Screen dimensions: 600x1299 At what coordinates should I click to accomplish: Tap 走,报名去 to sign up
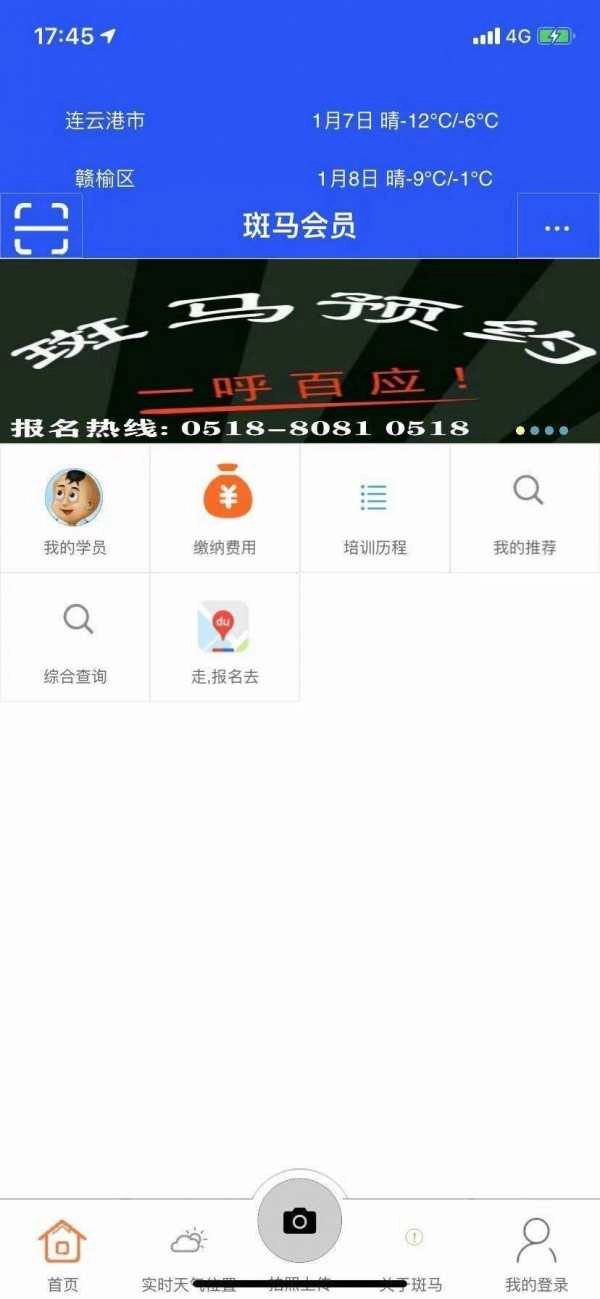225,637
